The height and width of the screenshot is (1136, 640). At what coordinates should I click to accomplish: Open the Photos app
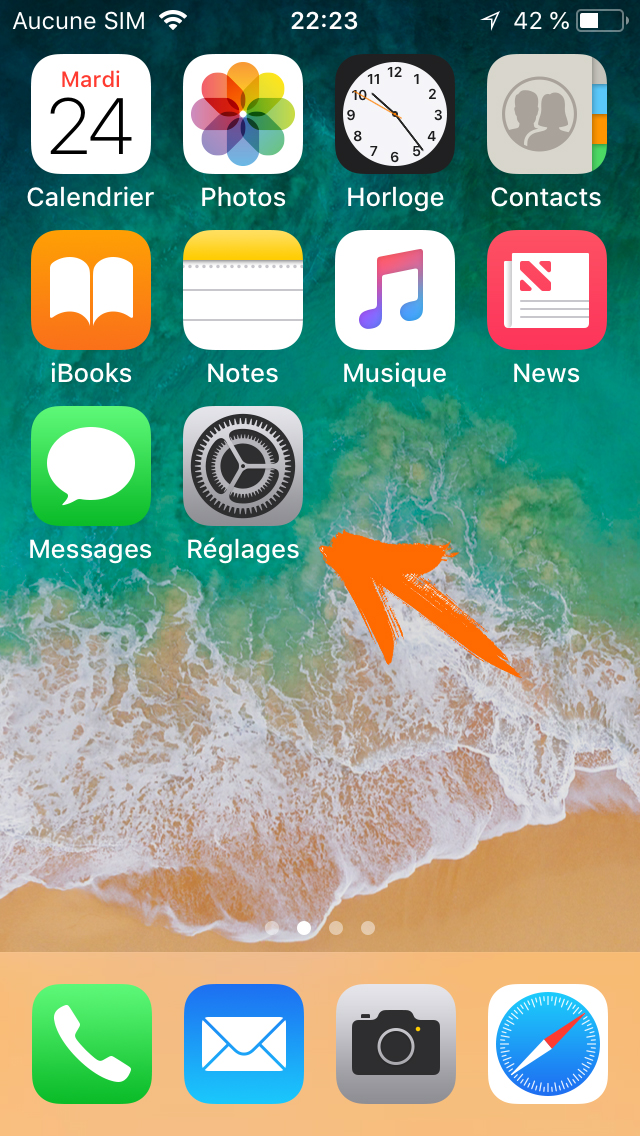point(243,114)
